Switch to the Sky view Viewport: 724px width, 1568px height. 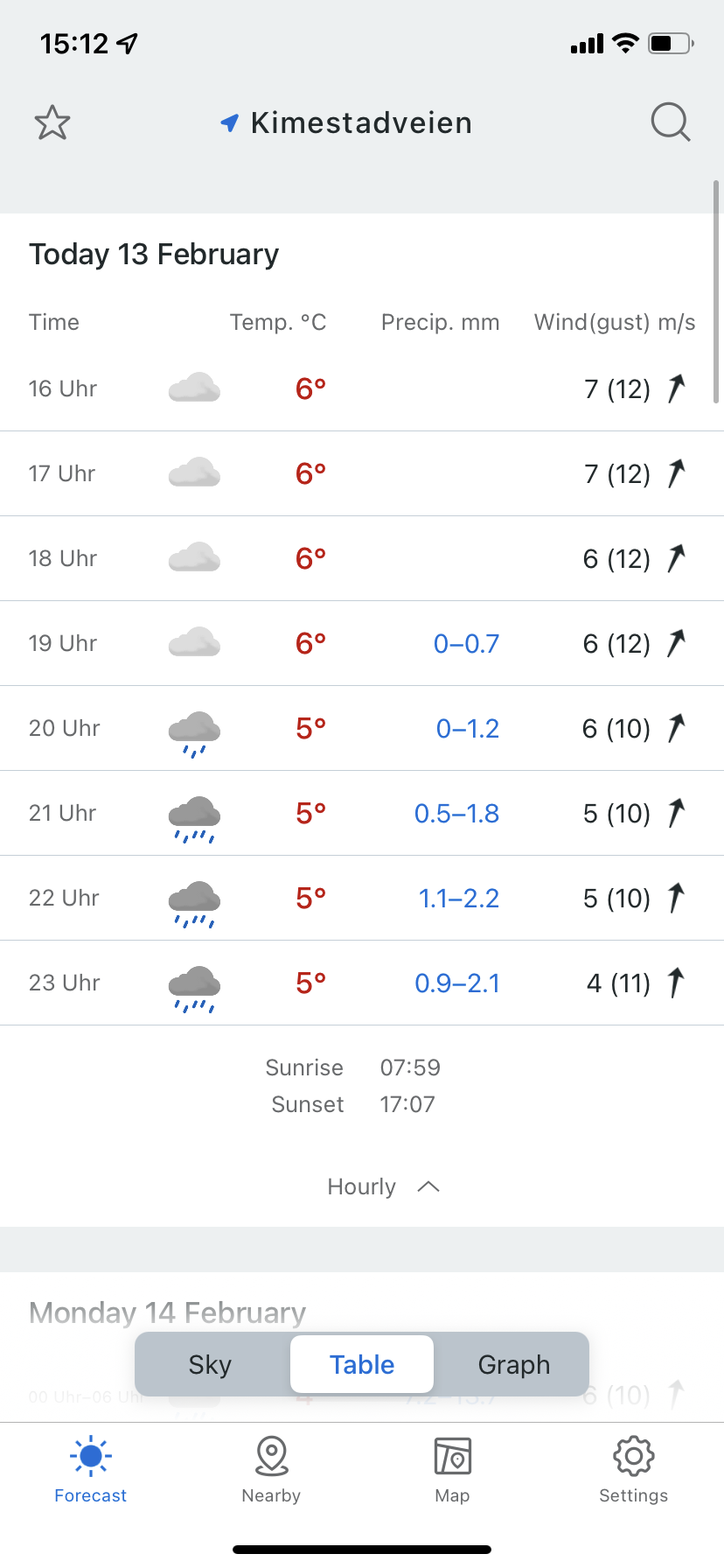point(211,1364)
